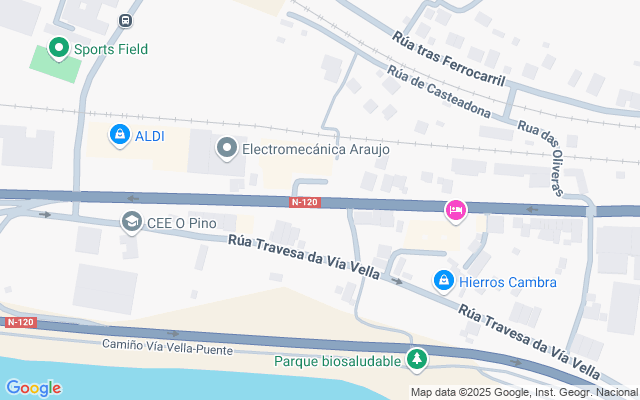Open the Parque biosaludable park marker
The image size is (640, 400).
click(417, 359)
